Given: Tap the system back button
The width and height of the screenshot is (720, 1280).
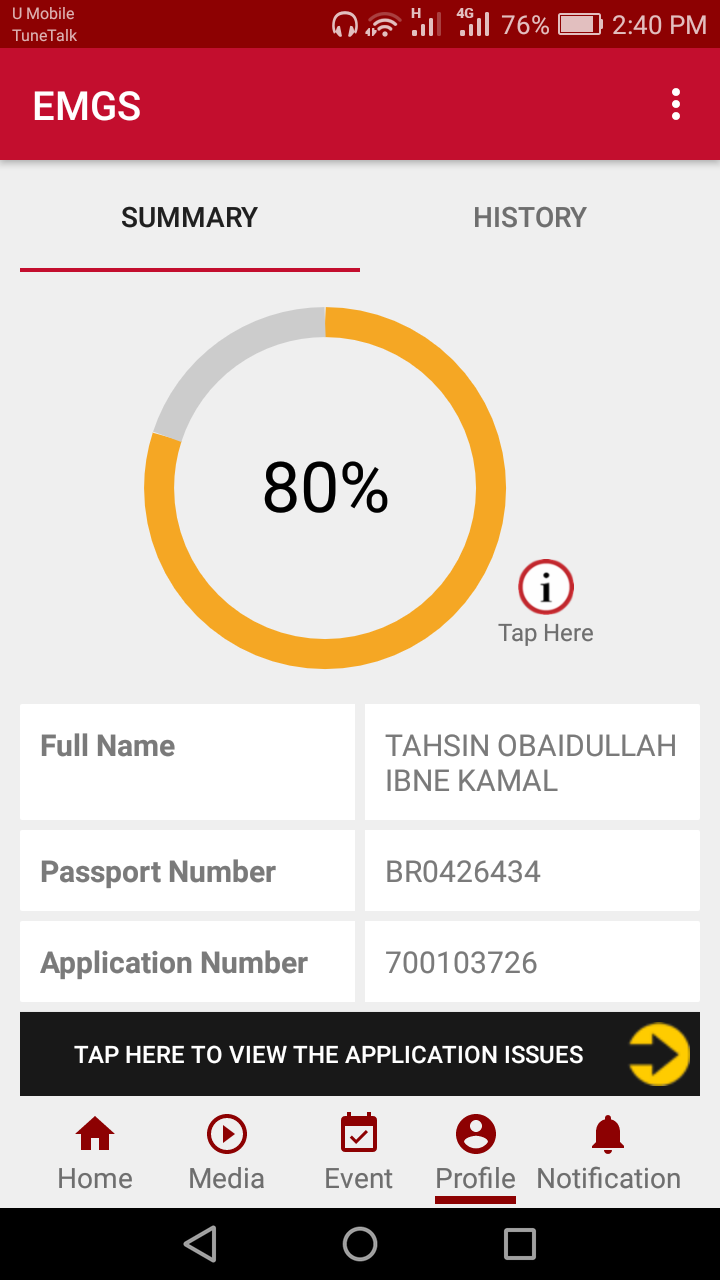Looking at the screenshot, I should (x=200, y=1244).
